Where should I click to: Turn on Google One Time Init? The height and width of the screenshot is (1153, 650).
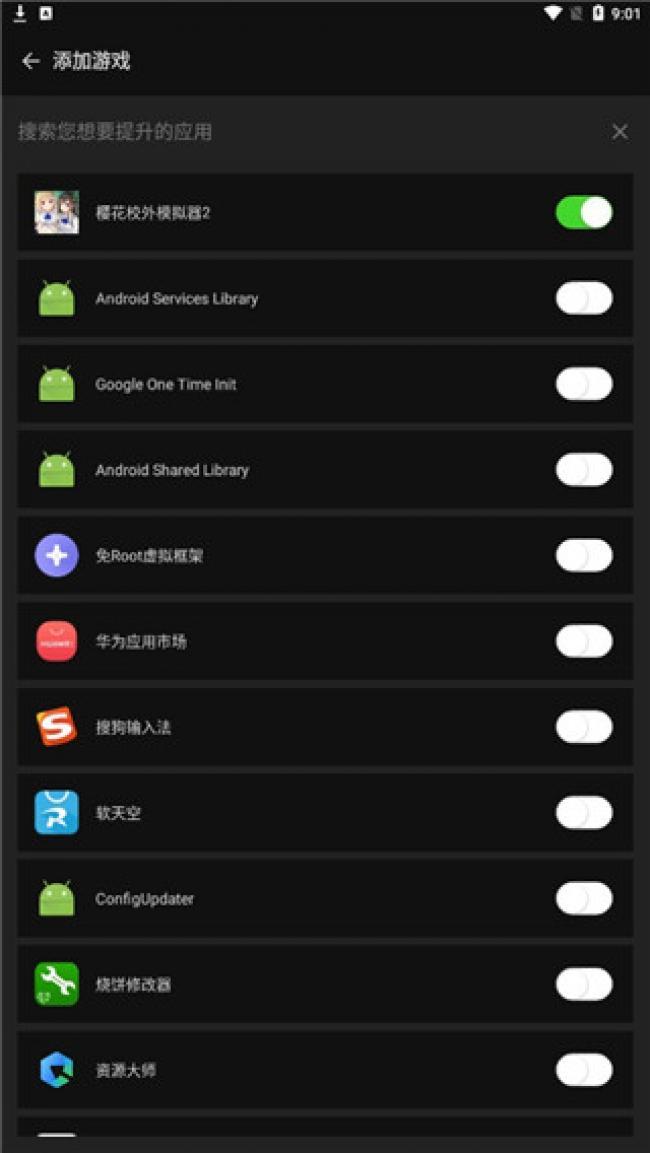(x=584, y=384)
